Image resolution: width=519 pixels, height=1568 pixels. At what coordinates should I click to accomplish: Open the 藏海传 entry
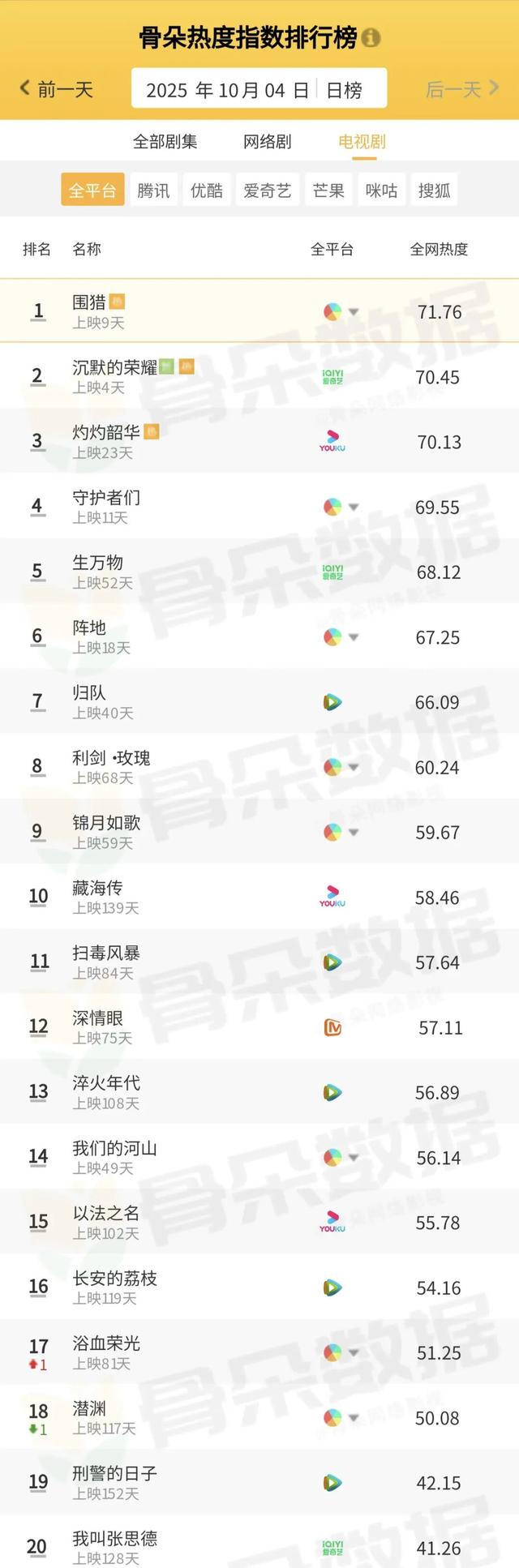point(97,888)
